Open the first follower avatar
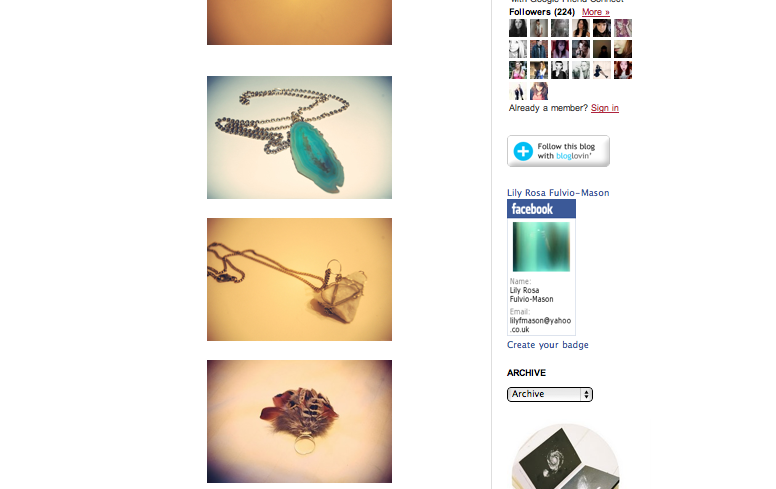The height and width of the screenshot is (489, 776). coord(517,28)
